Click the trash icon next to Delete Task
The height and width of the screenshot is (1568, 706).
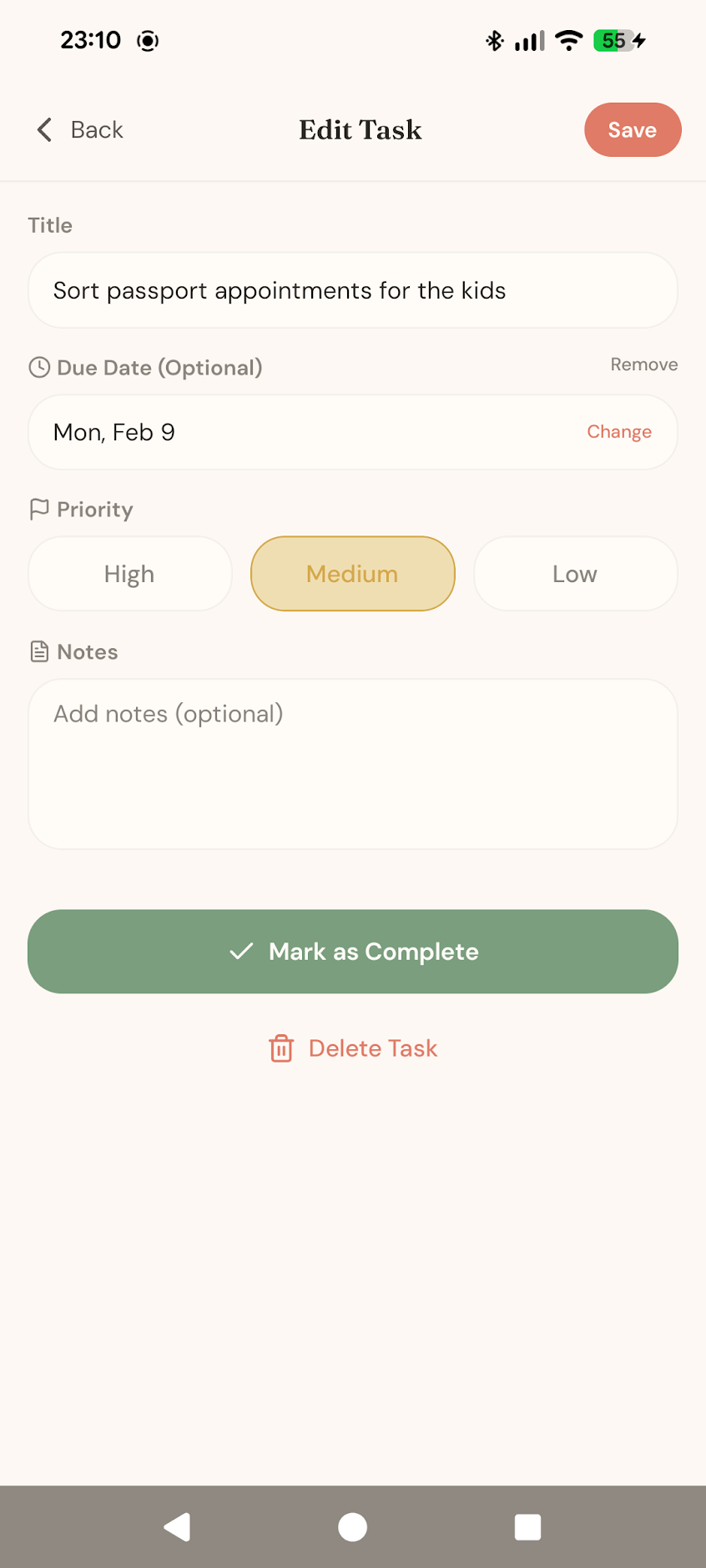pos(281,1048)
